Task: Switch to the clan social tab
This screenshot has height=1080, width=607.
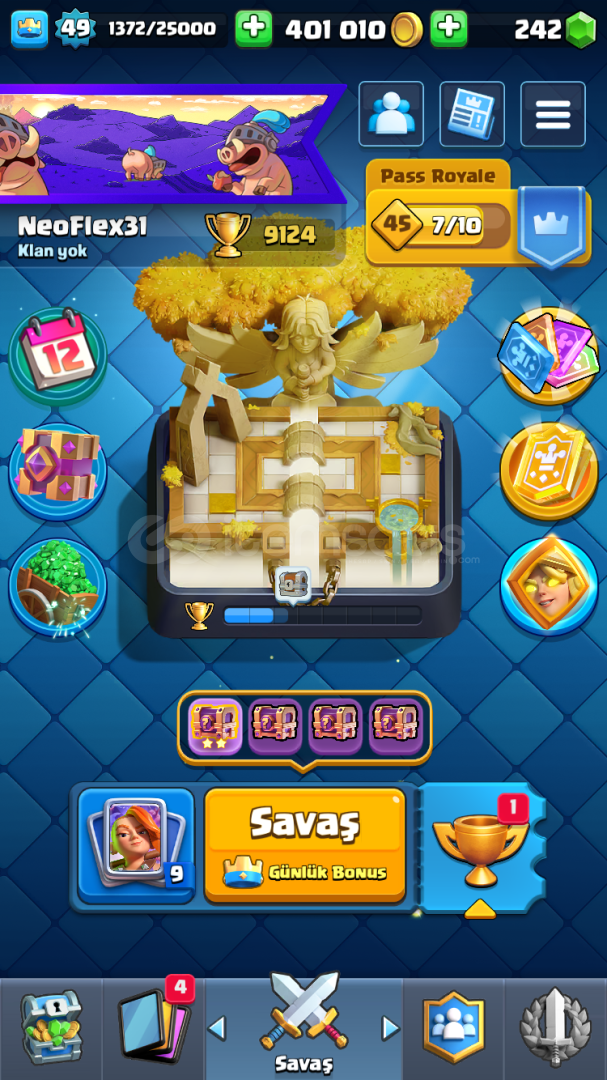Action: pyautogui.click(x=453, y=1028)
